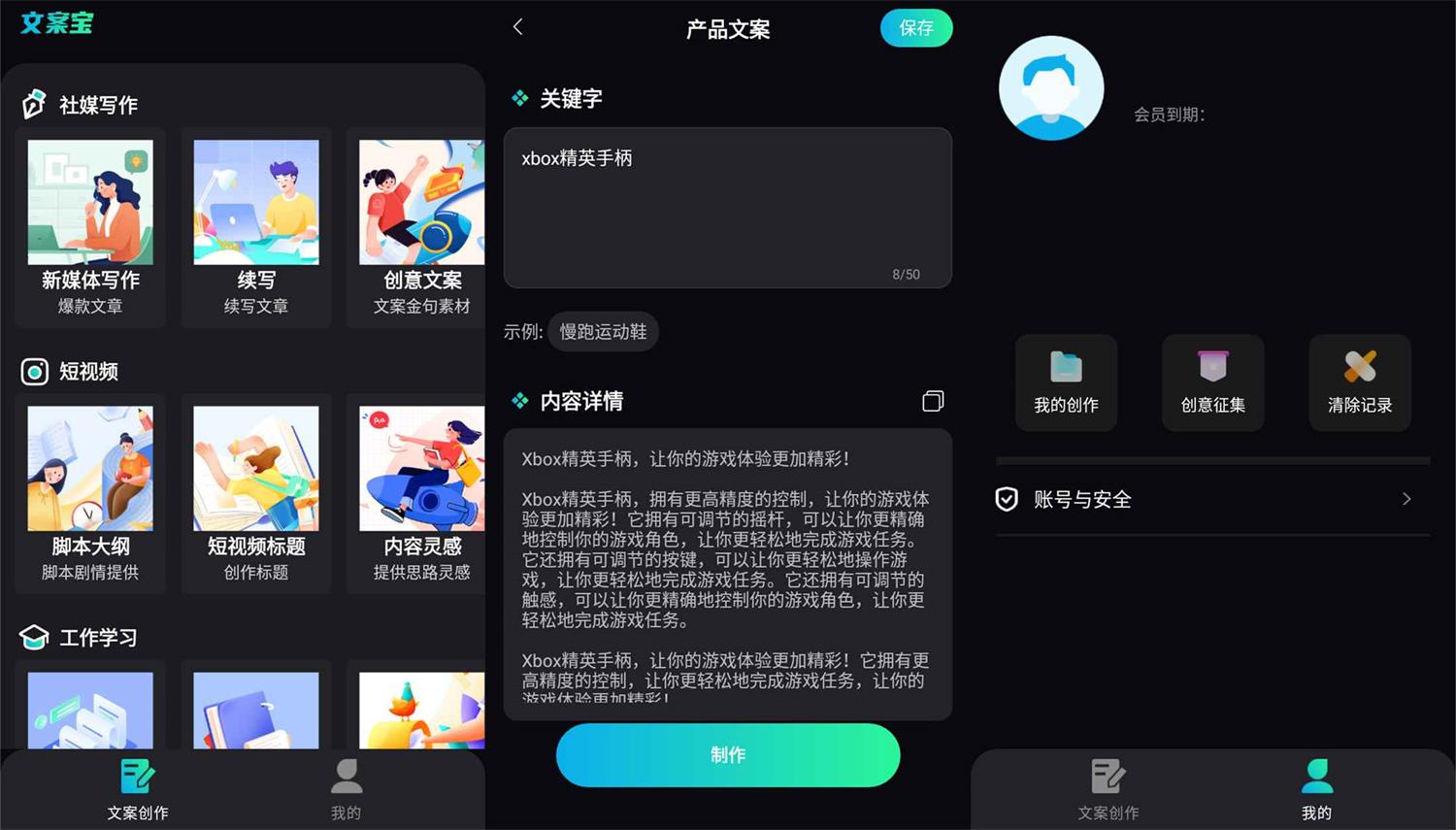Copy the 内容详情 generated text

tap(932, 401)
